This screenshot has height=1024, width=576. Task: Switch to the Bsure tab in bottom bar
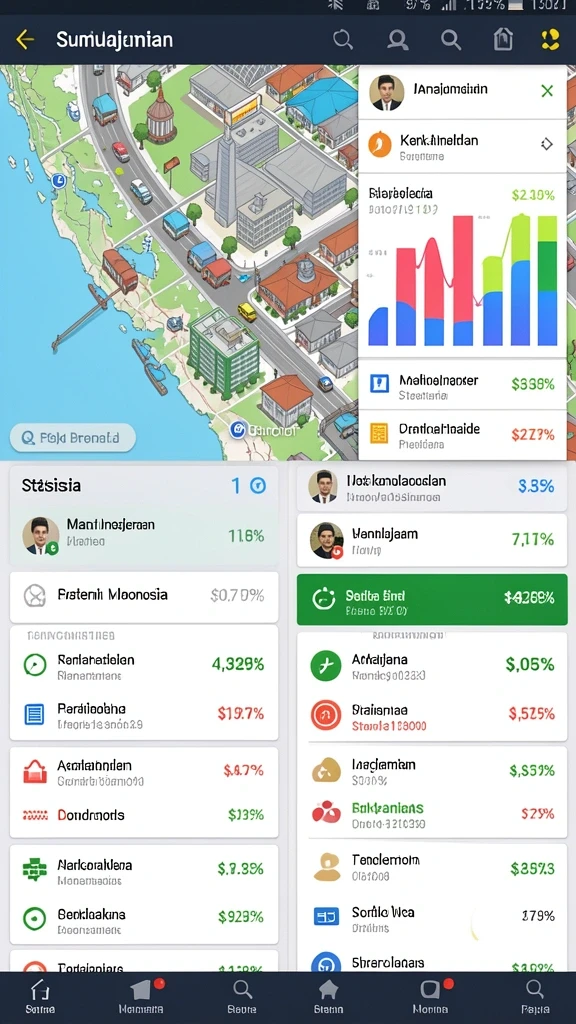coord(242,997)
